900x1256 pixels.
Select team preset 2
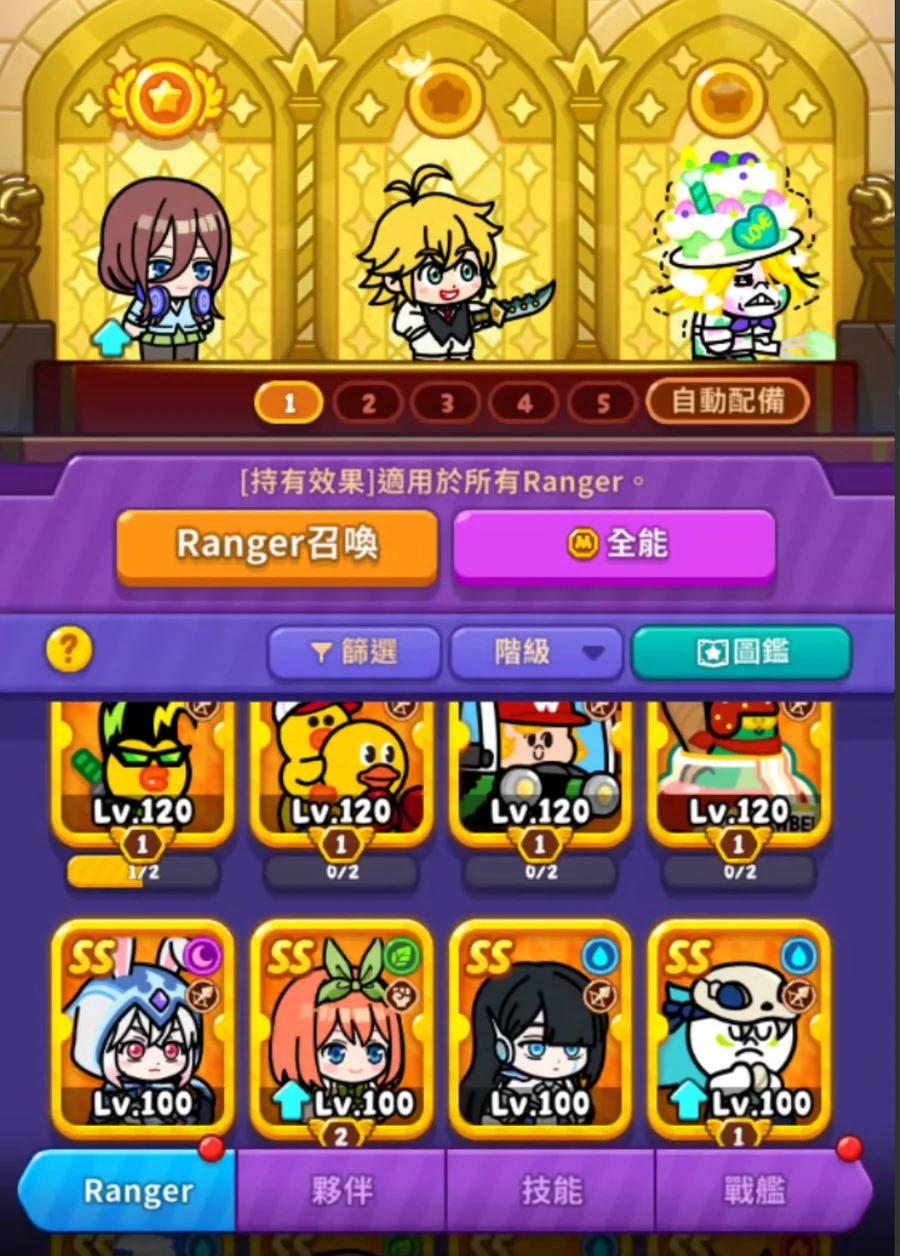click(368, 403)
